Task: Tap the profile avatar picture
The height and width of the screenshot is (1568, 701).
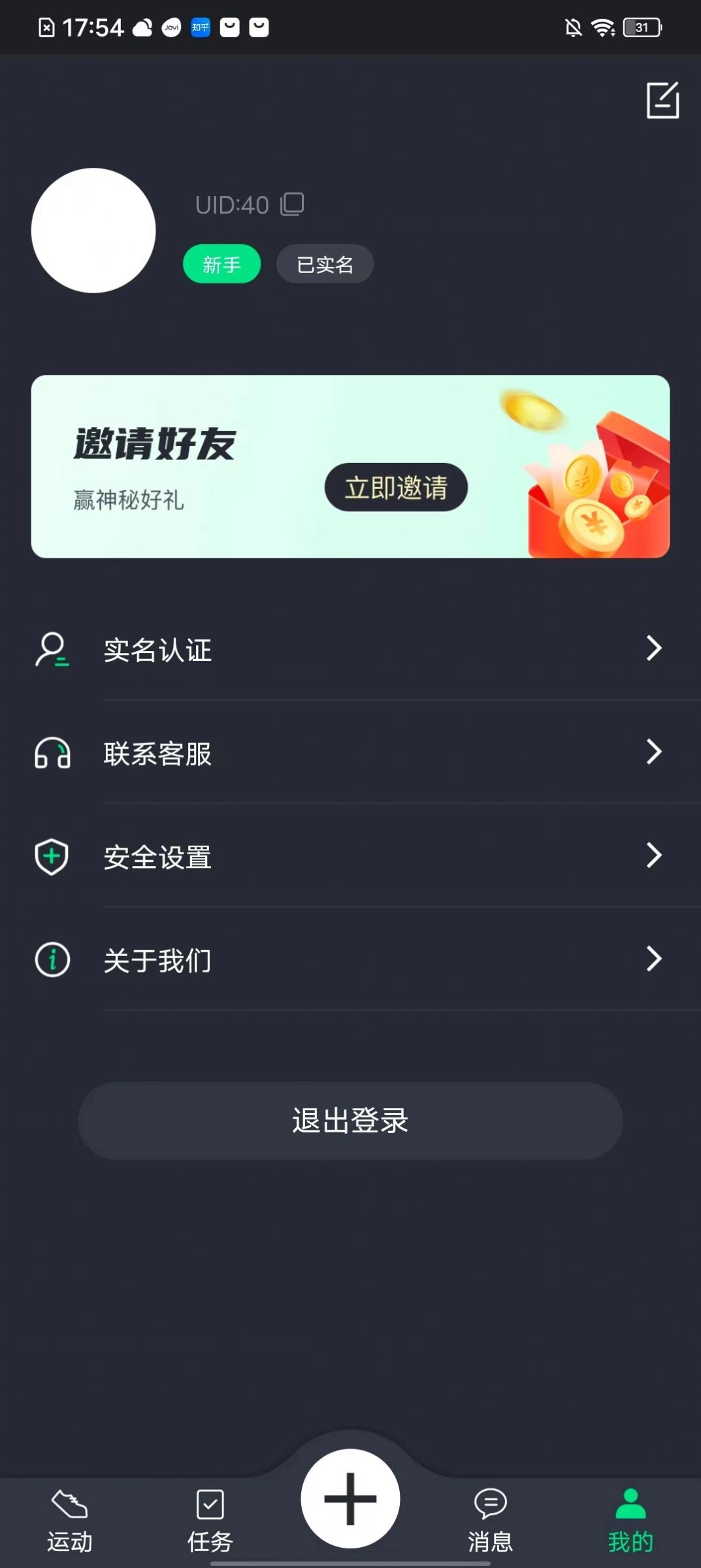Action: tap(93, 231)
